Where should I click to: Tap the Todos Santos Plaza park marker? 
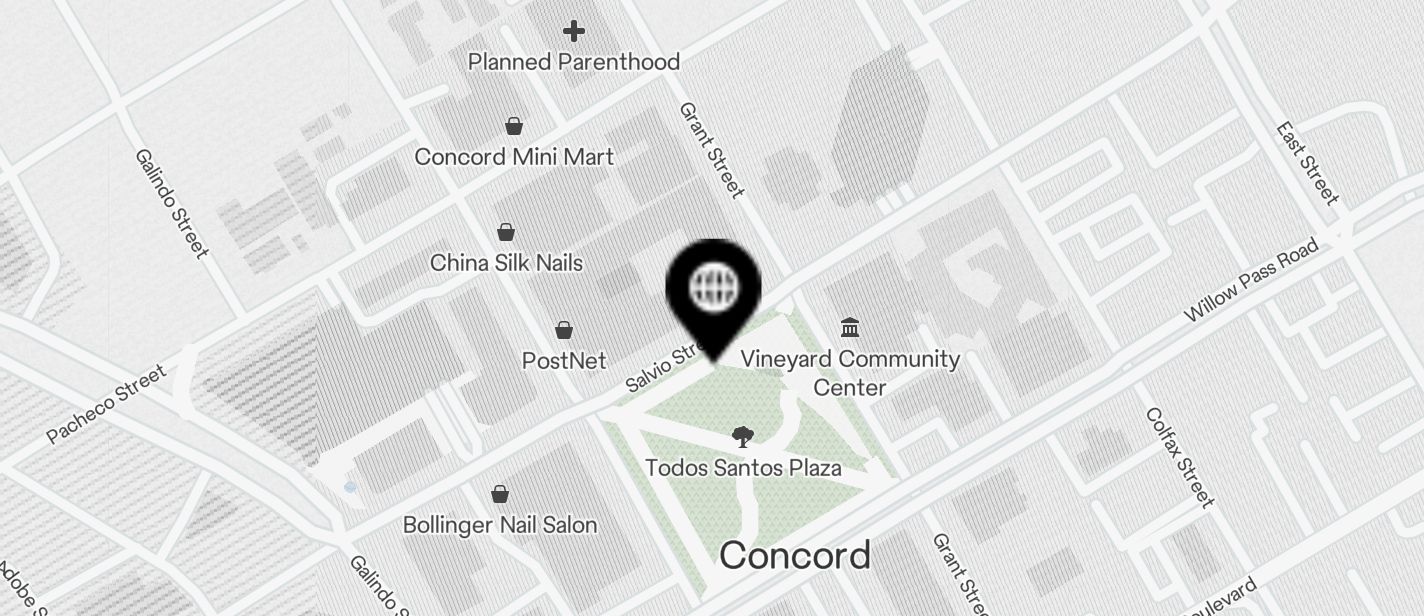[x=742, y=437]
